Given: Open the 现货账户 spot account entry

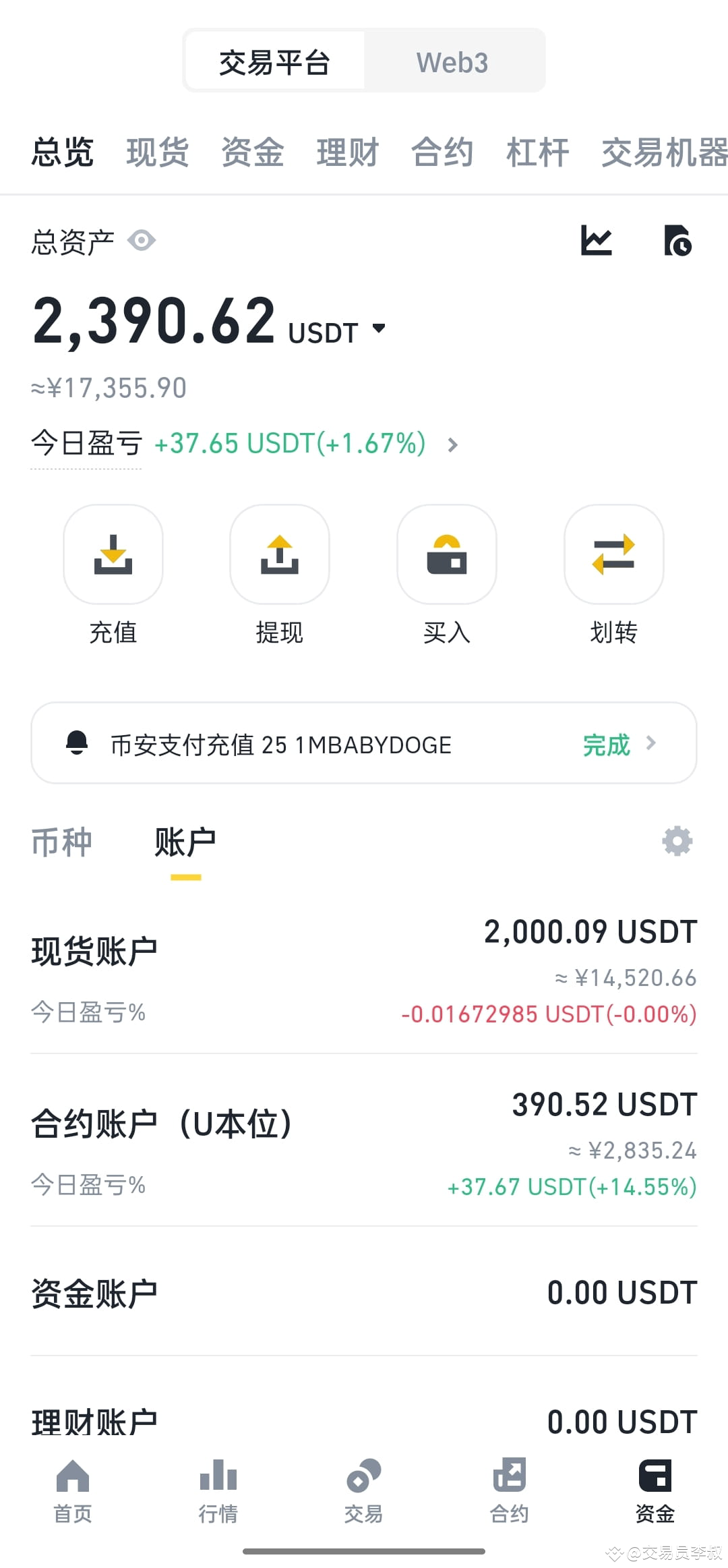Looking at the screenshot, I should 364,964.
